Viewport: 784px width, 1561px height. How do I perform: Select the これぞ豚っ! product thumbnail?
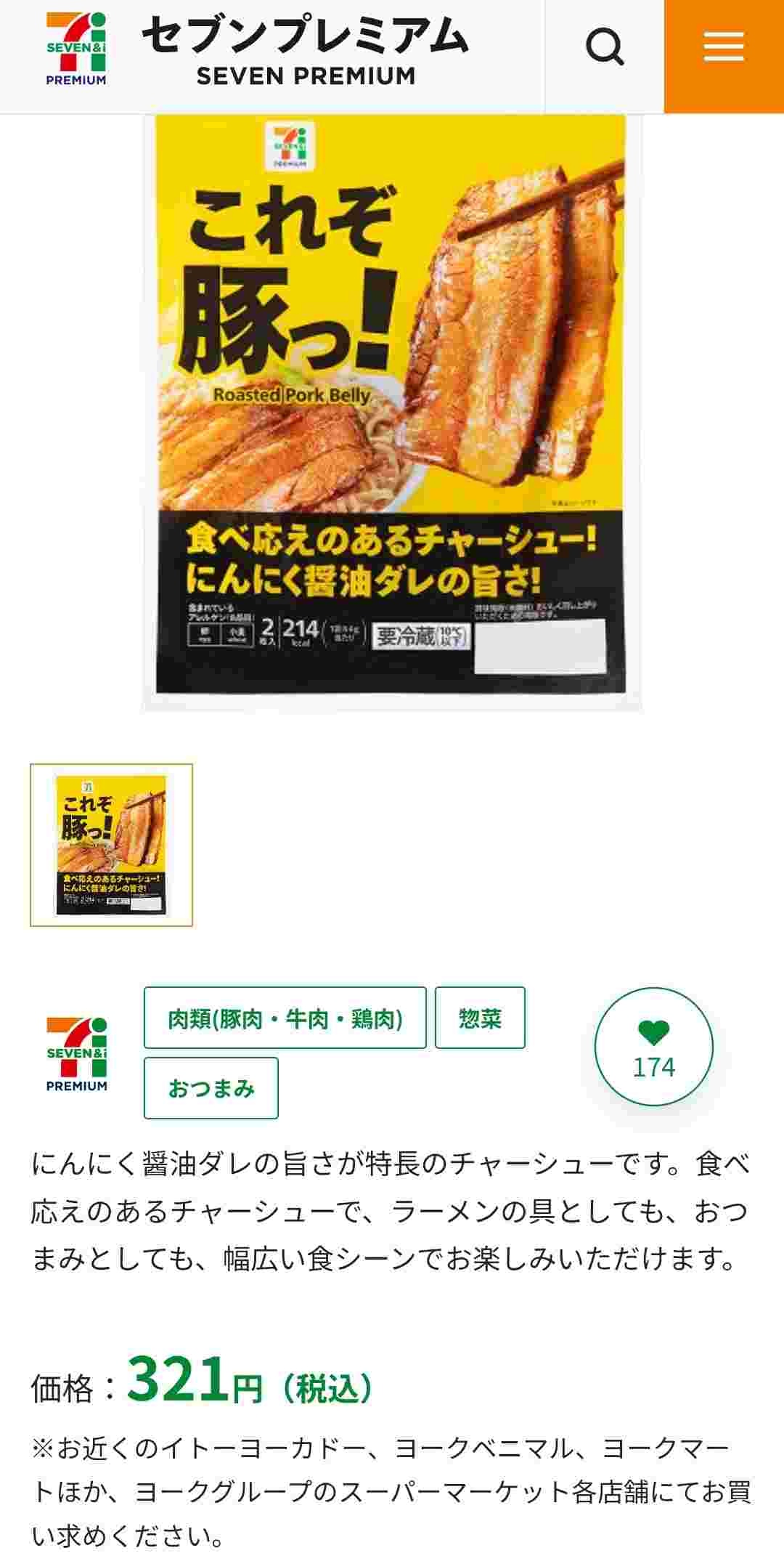pos(111,845)
